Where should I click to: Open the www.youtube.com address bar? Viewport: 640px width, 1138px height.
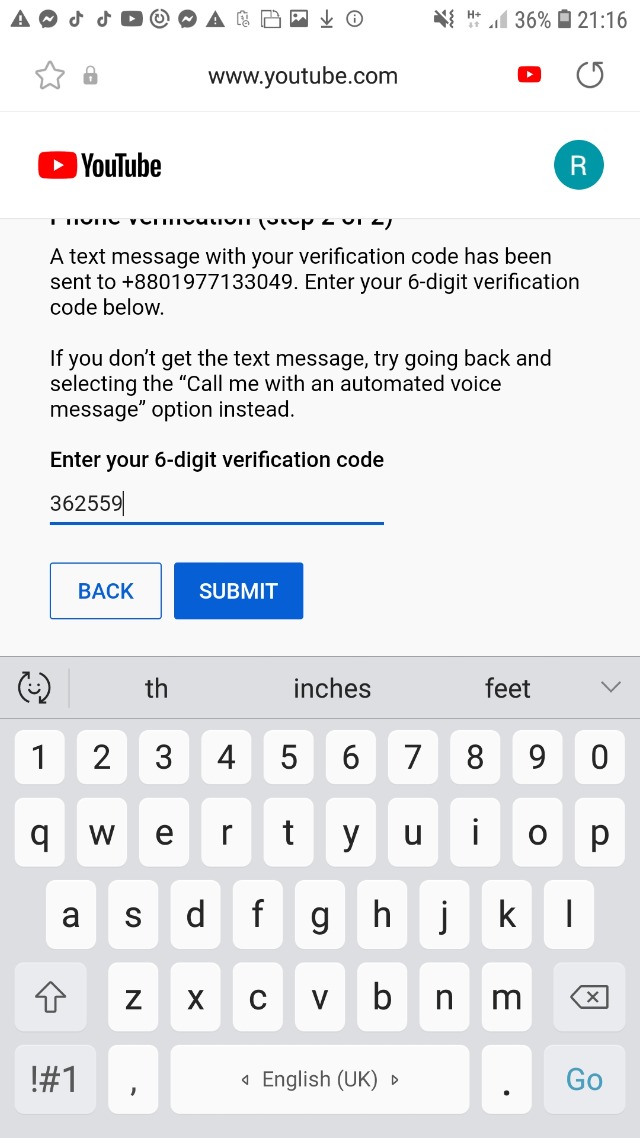(x=302, y=76)
